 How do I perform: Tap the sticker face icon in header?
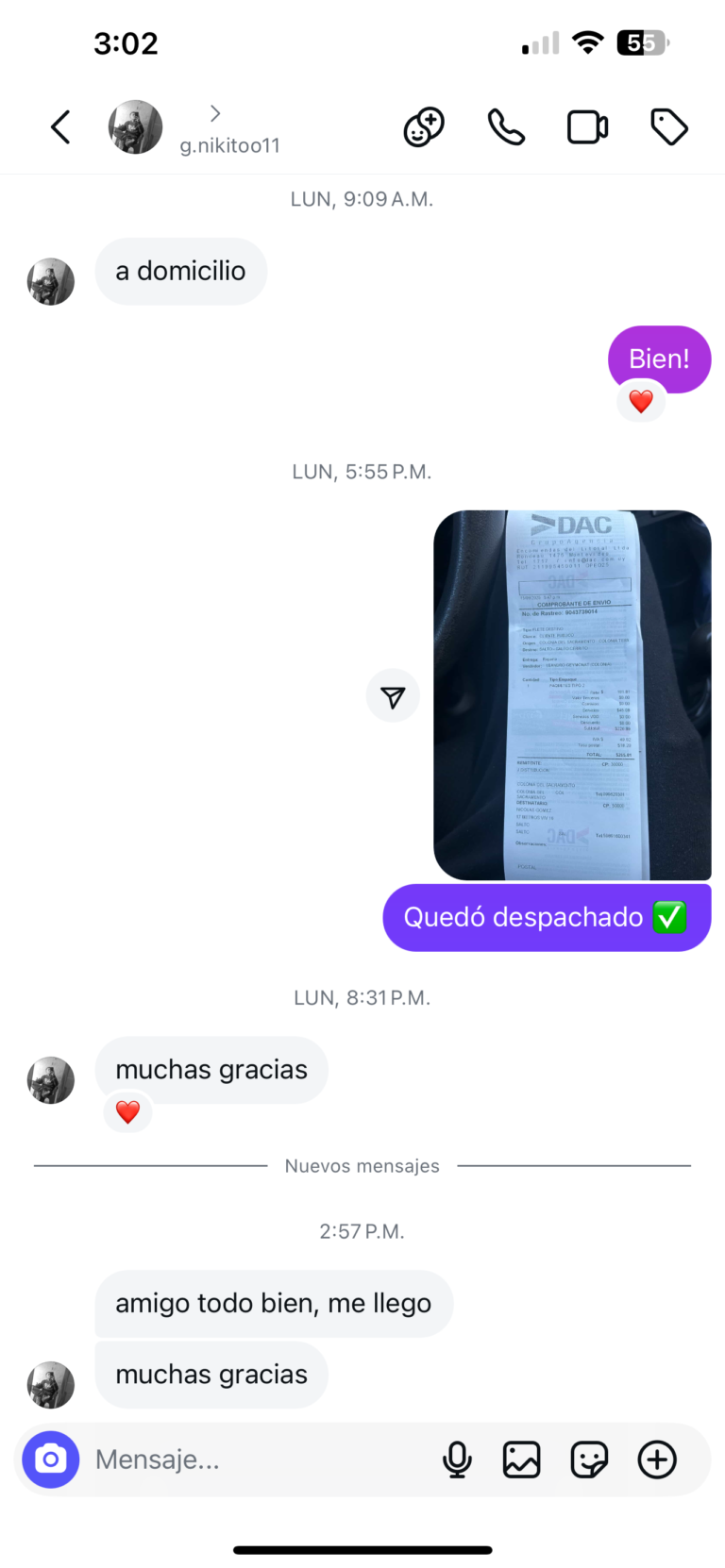coord(424,127)
